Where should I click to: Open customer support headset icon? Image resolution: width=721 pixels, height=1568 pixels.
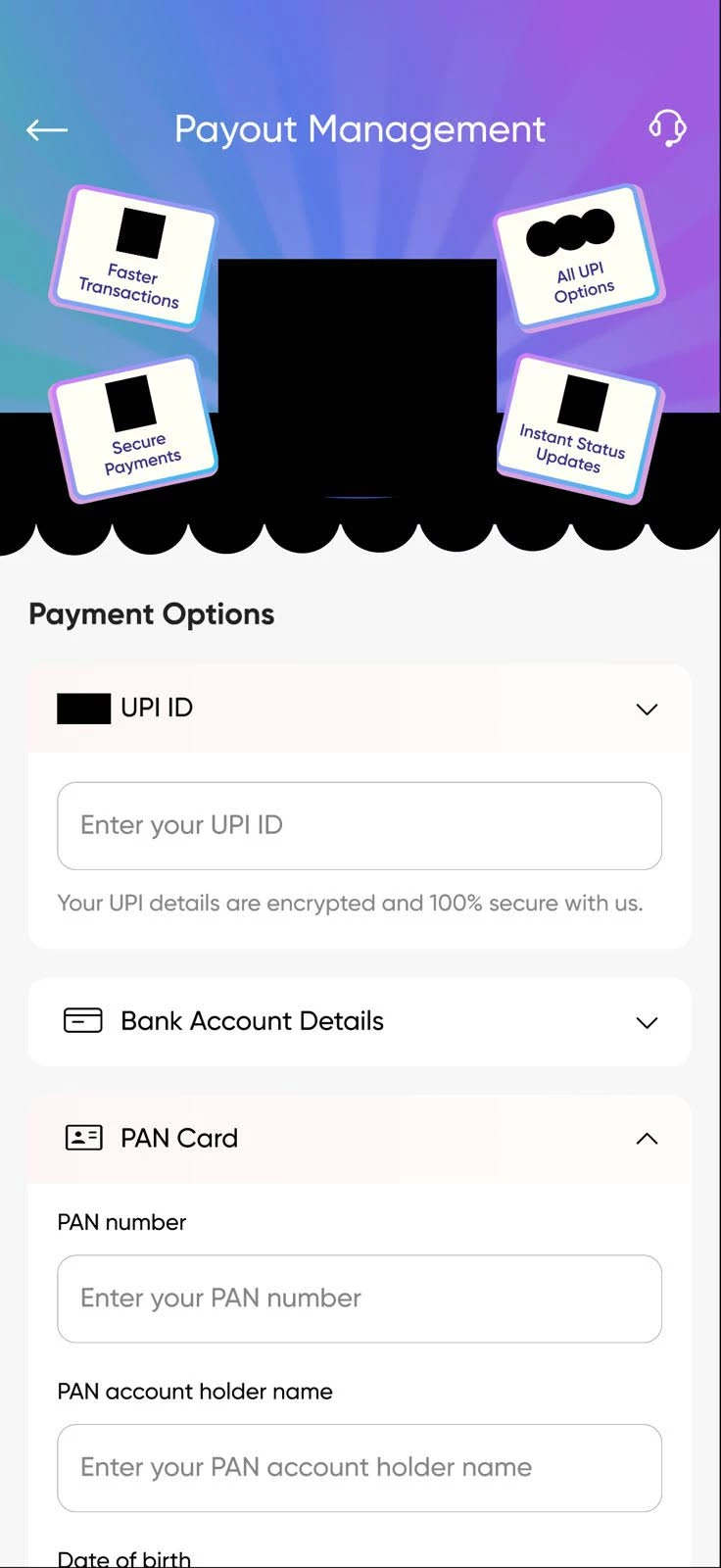[667, 128]
